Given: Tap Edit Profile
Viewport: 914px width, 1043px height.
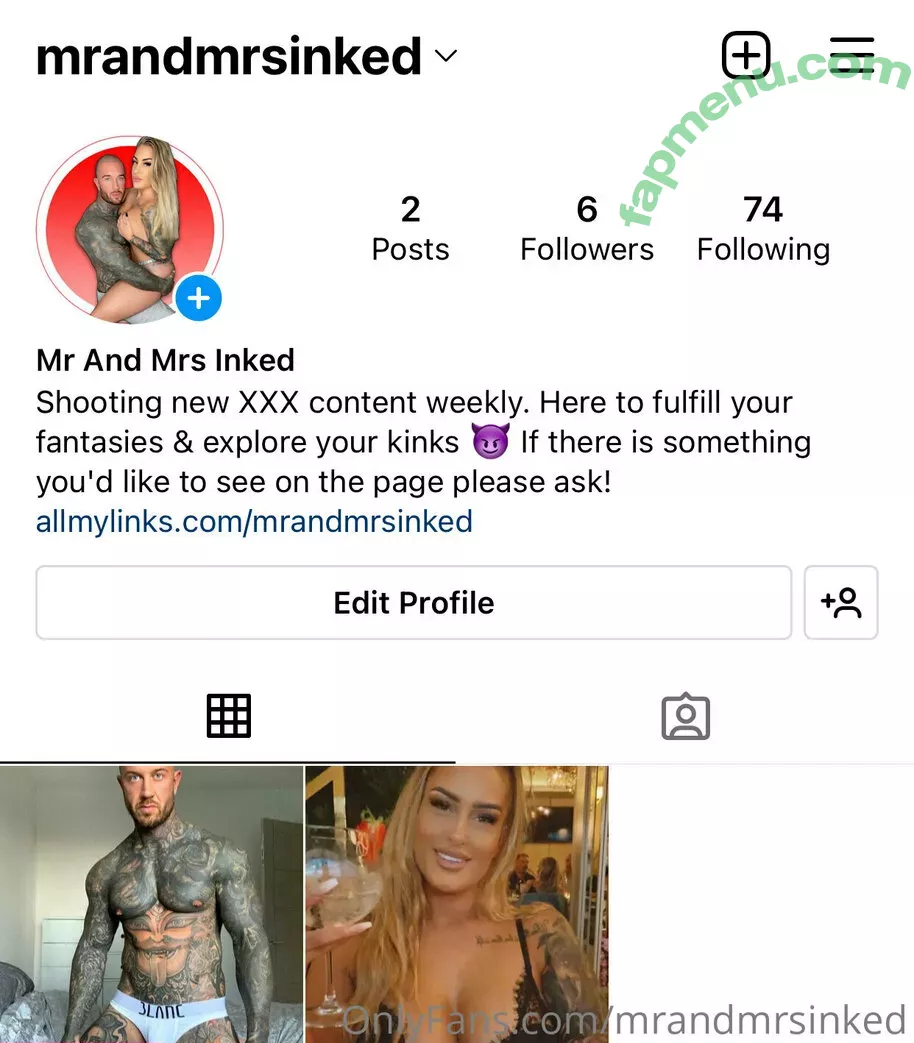Looking at the screenshot, I should coord(413,602).
